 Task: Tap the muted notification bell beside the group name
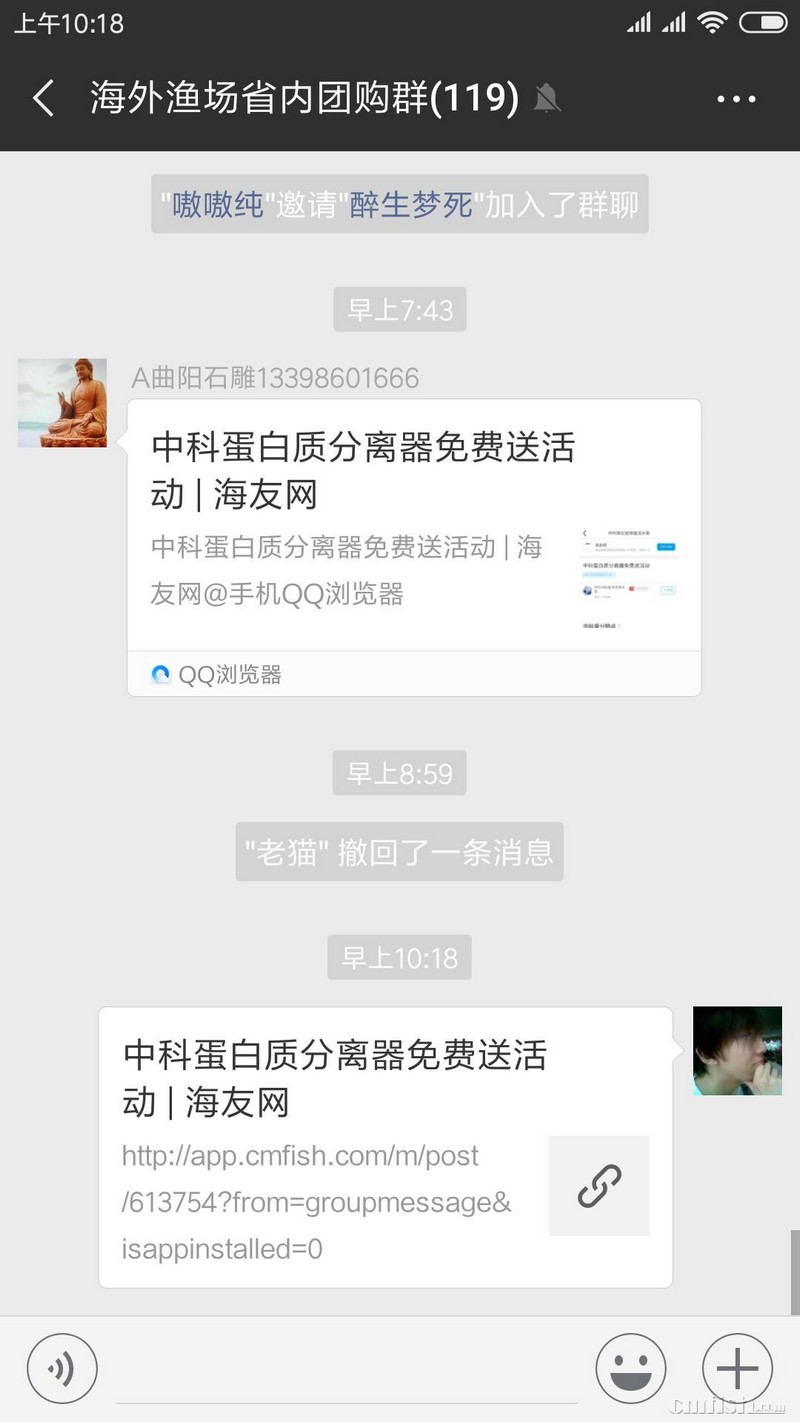pos(545,98)
